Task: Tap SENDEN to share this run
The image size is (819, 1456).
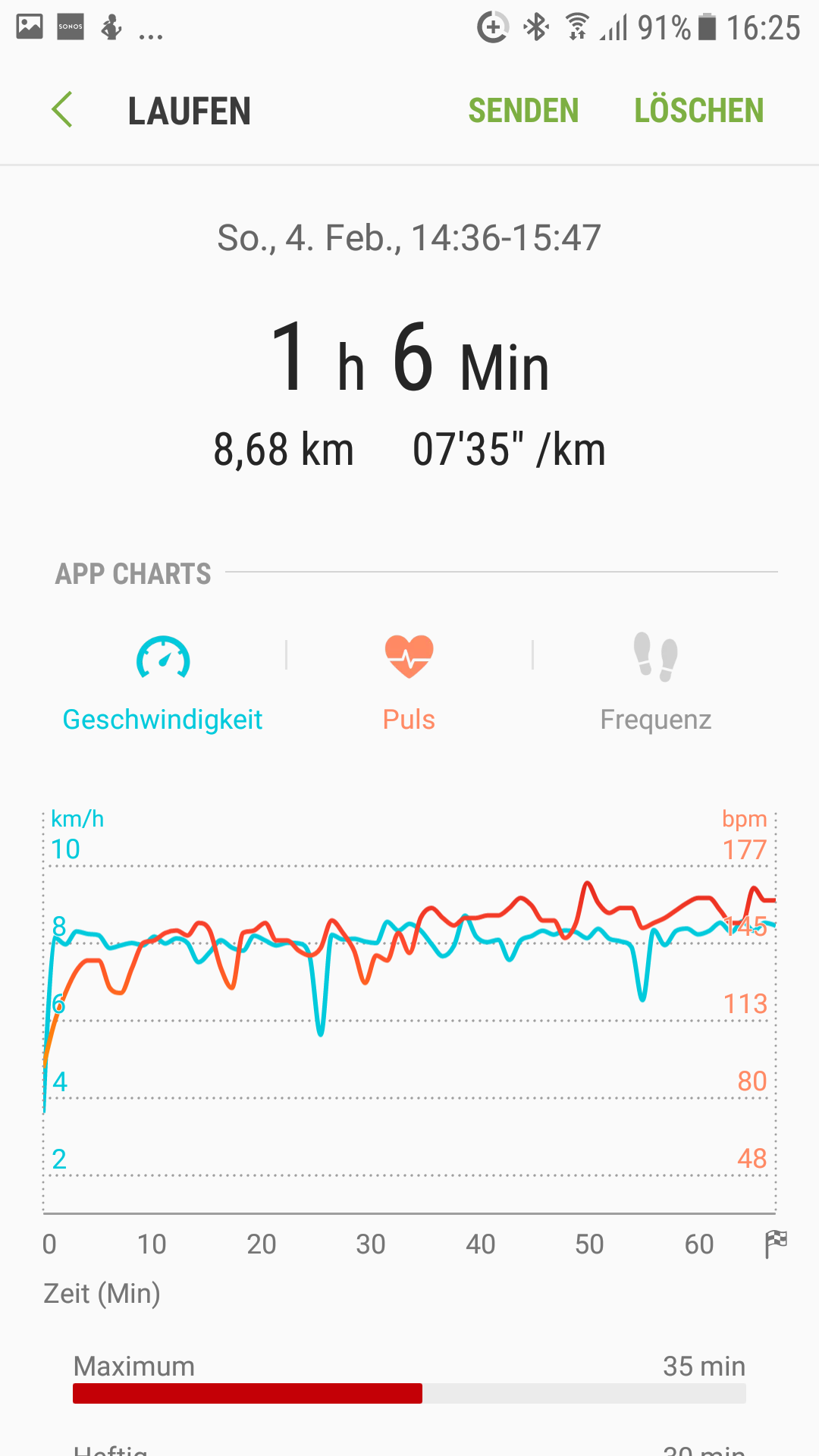Action: click(x=523, y=111)
